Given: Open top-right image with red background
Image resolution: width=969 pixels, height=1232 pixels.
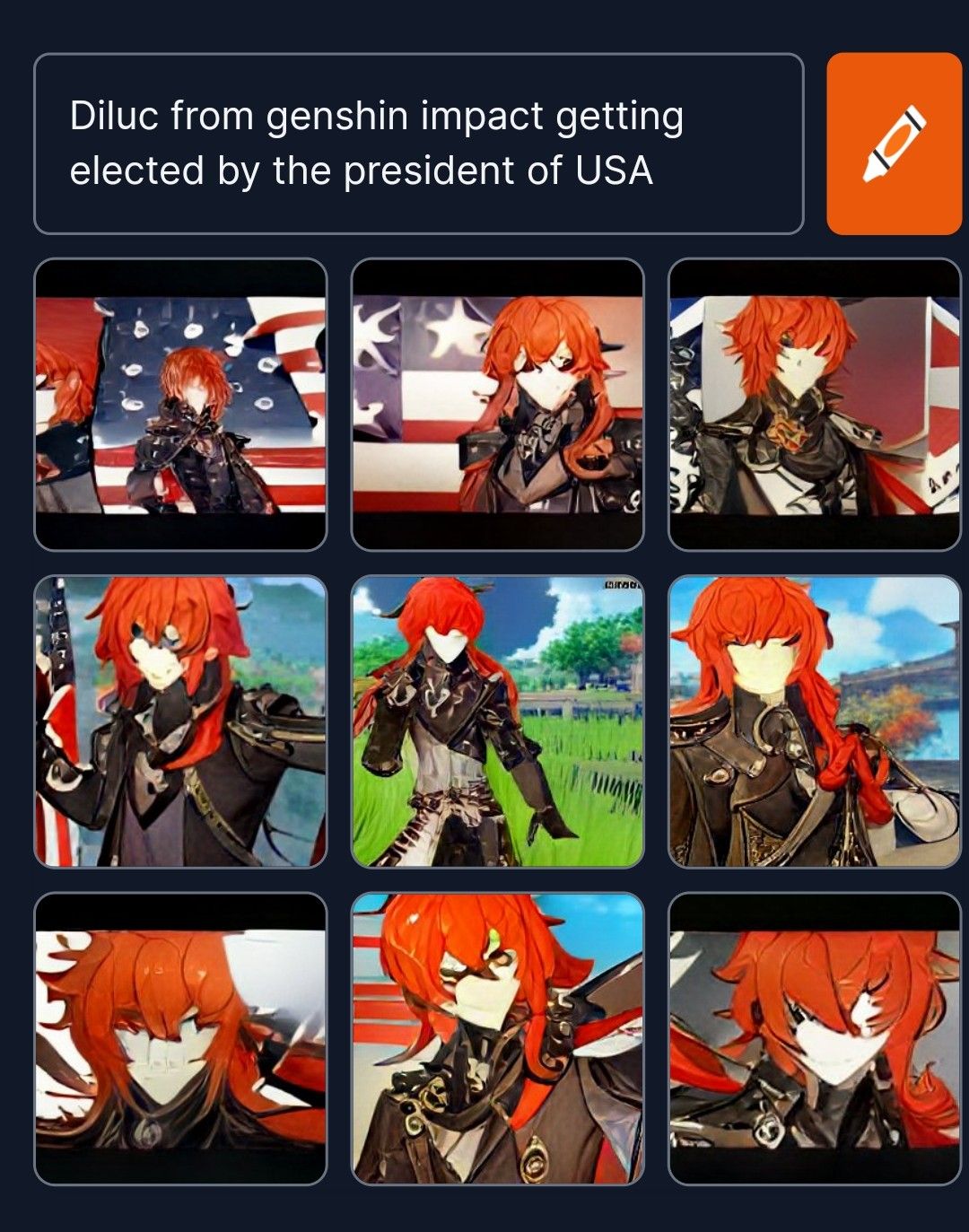Looking at the screenshot, I should (x=815, y=405).
